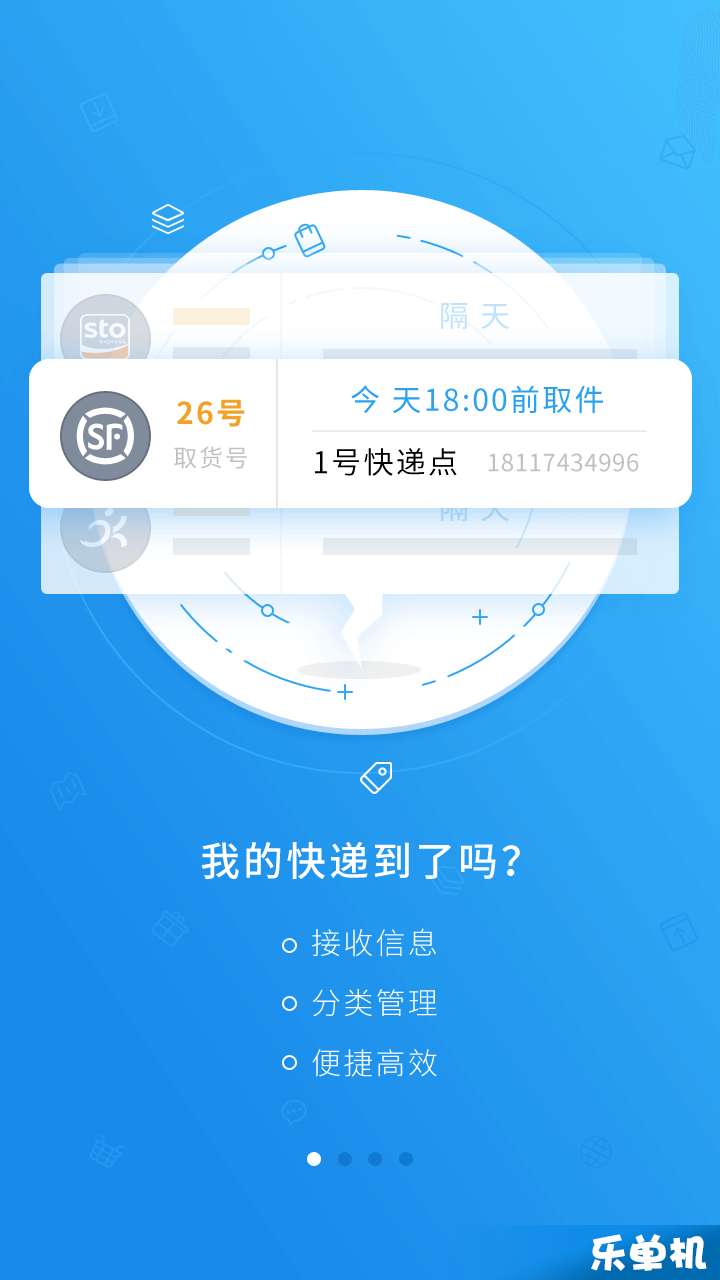Viewport: 720px width, 1280px height.
Task: Jump to the second onboarding page dot
Action: 345,1159
